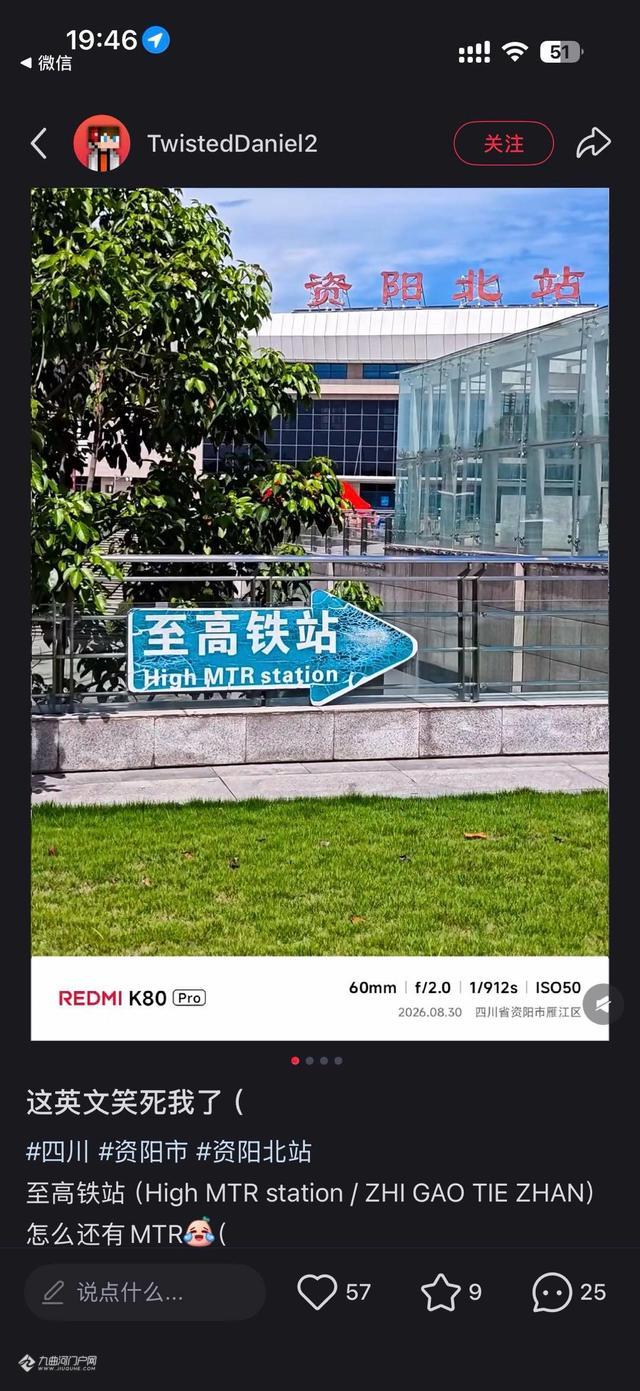Share this post via the arrow icon
Viewport: 640px width, 1391px height.
(593, 143)
